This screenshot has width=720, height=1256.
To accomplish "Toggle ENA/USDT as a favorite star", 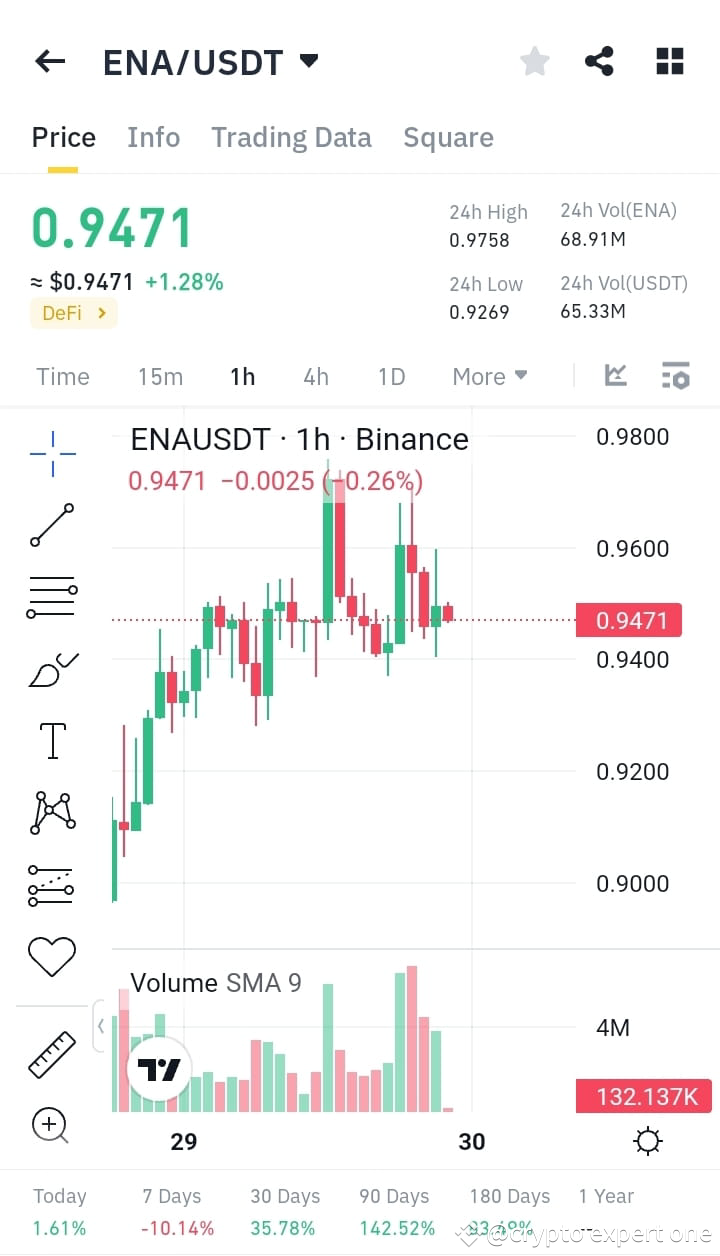I will [534, 61].
